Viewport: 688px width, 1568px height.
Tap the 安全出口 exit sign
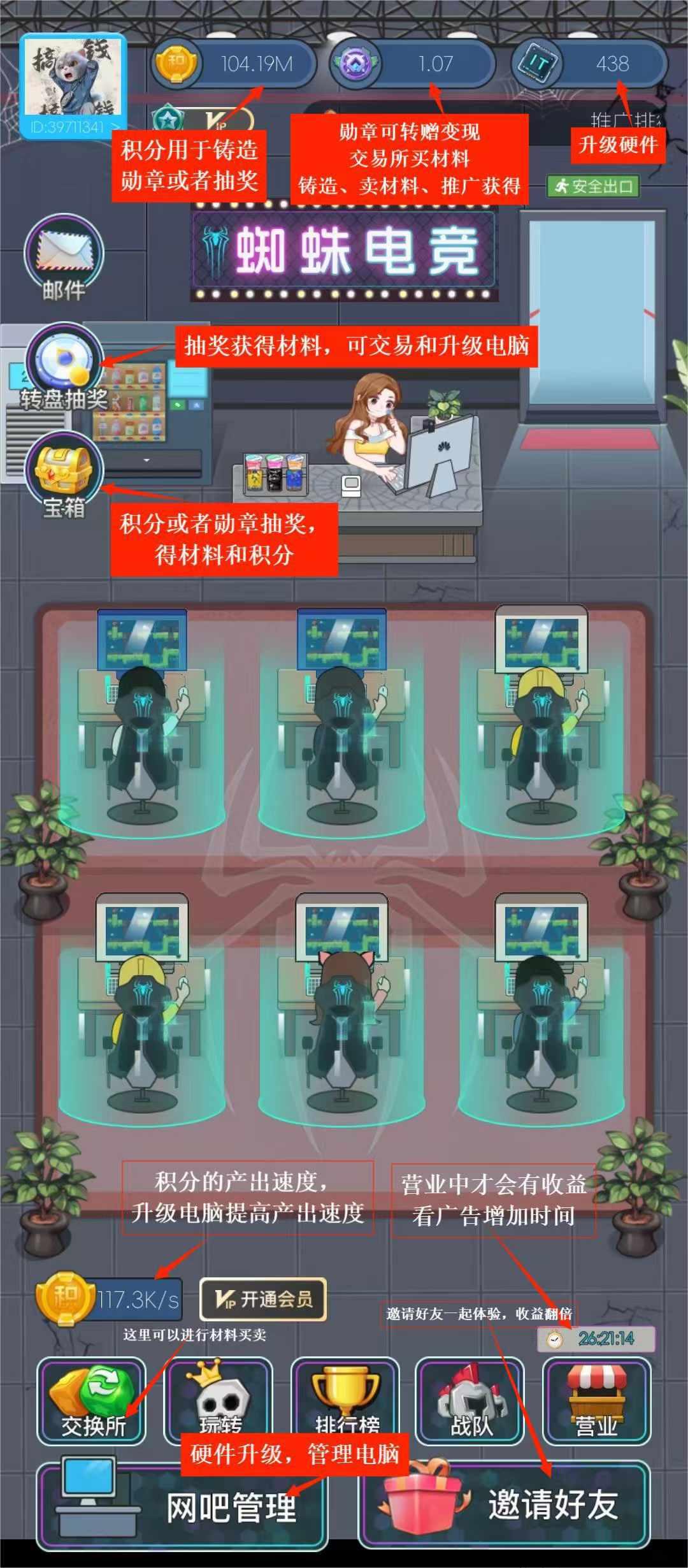click(592, 187)
